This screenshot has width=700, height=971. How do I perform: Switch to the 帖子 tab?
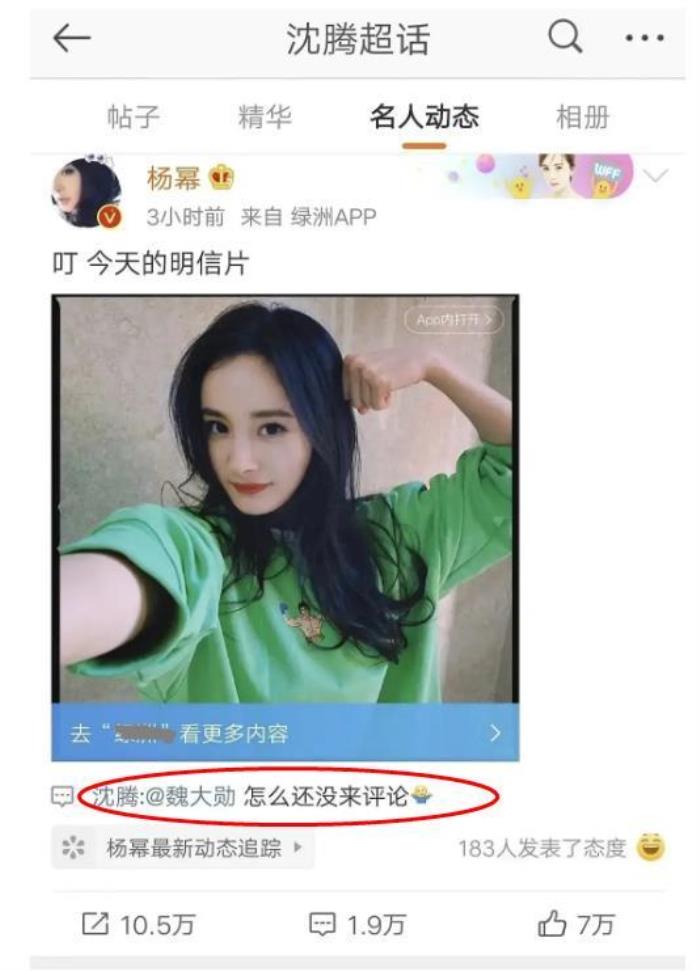[134, 118]
